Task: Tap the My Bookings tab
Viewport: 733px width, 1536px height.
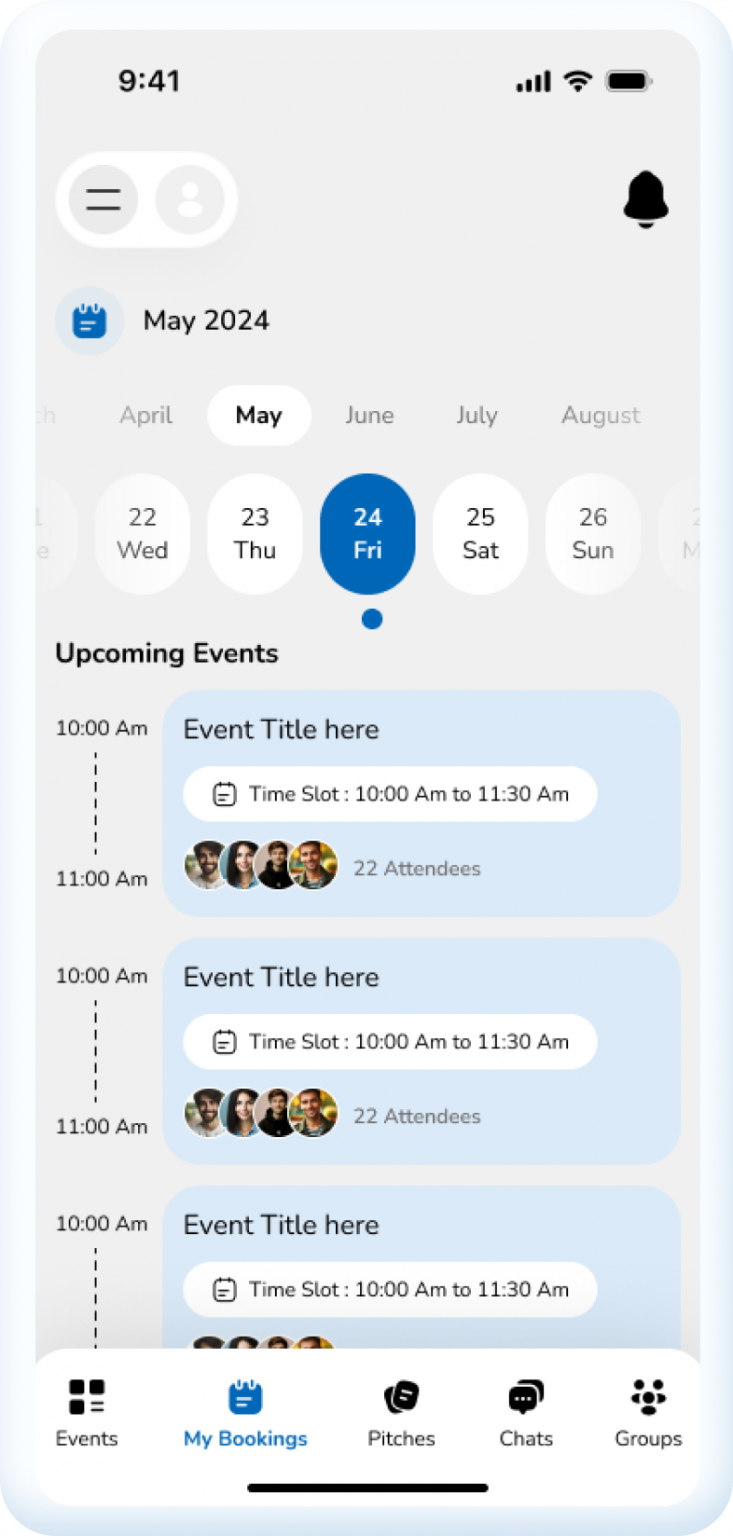Action: (x=245, y=1414)
